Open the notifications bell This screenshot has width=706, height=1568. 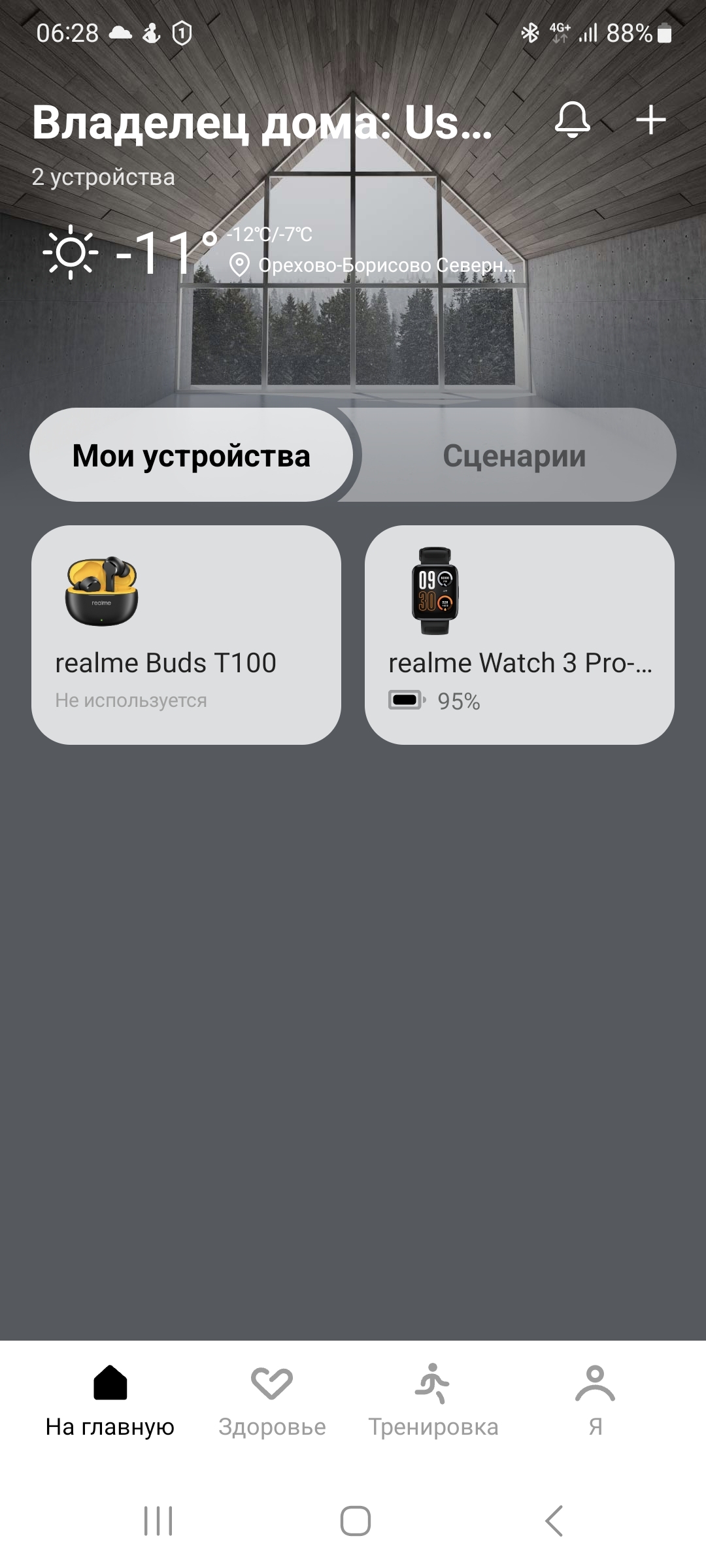[572, 120]
